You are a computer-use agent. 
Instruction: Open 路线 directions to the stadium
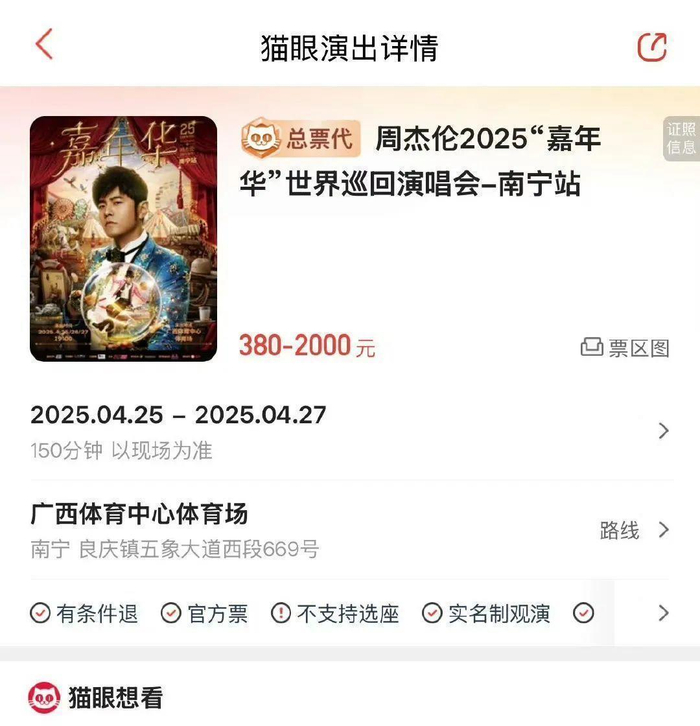[633, 530]
